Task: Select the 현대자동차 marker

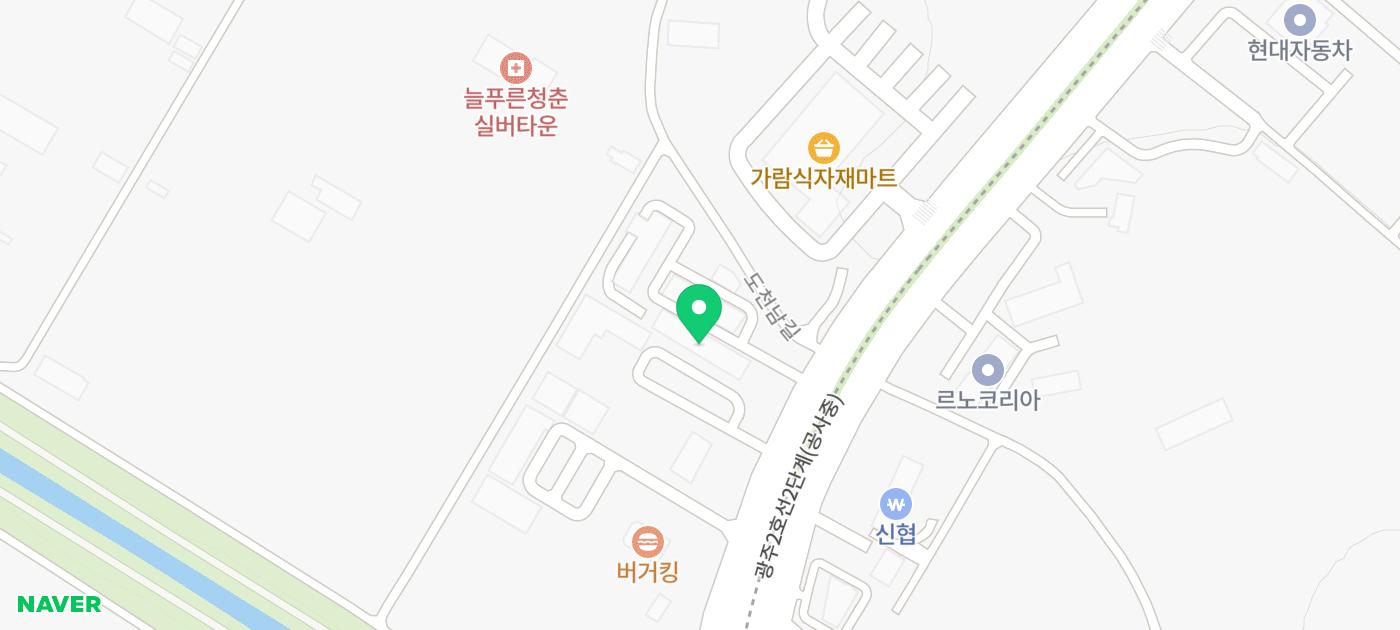Action: click(x=1299, y=19)
